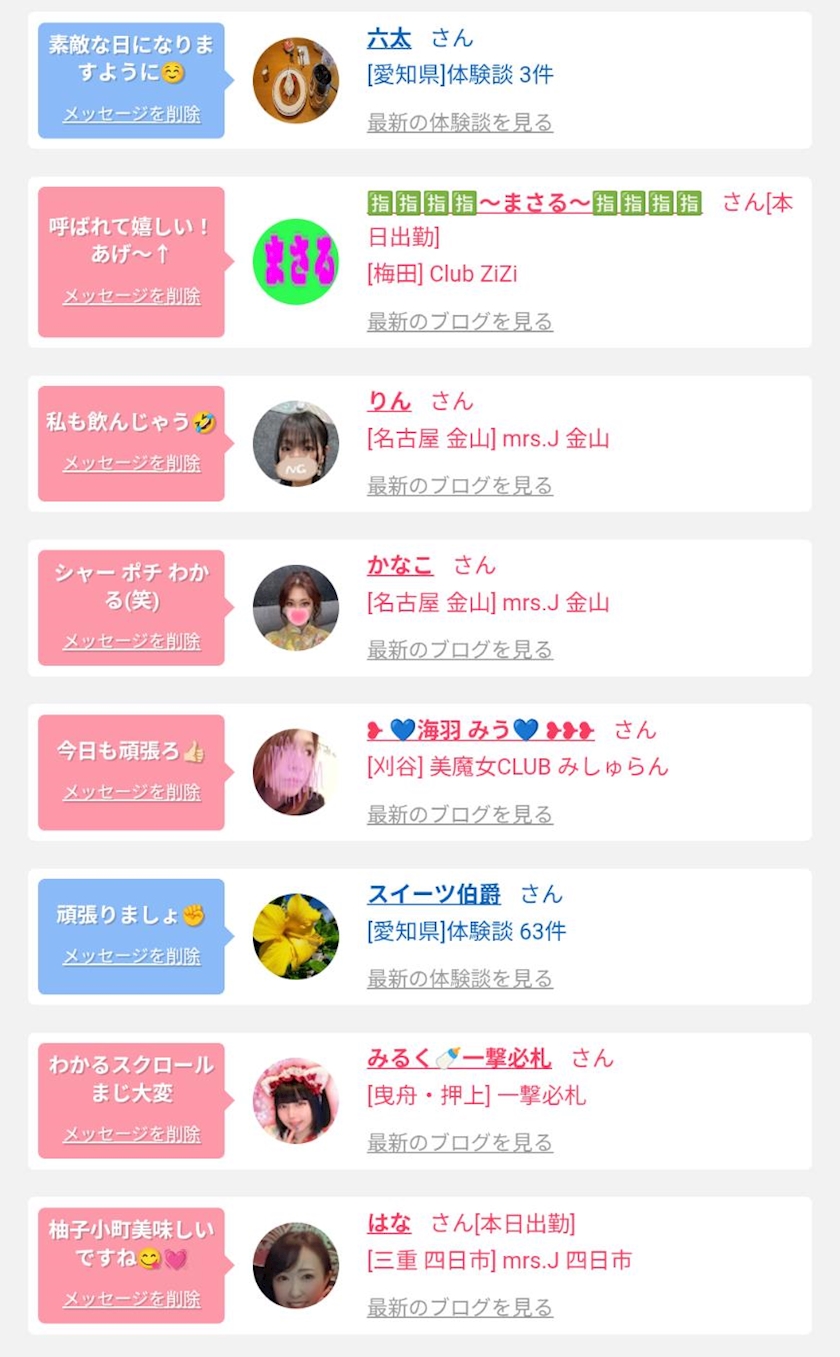Delete the '私も飲んじゃう' message

(x=131, y=463)
